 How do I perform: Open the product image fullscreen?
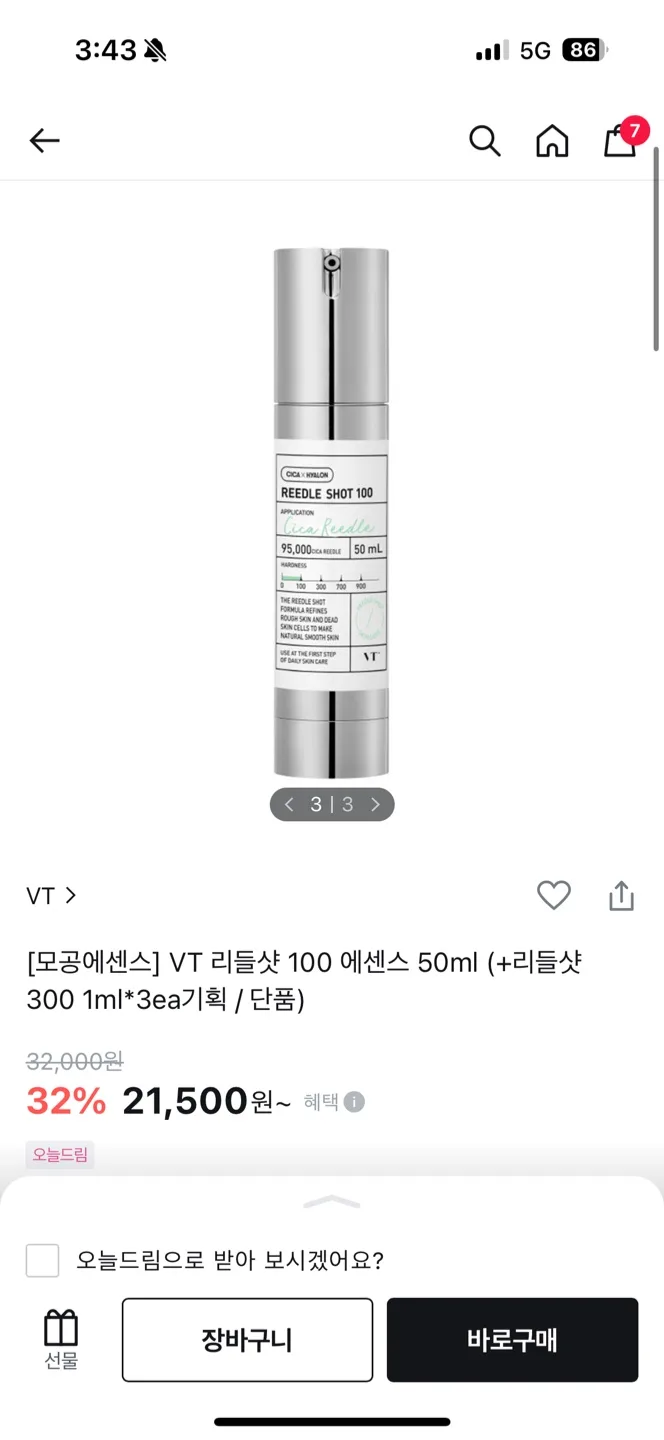(331, 510)
